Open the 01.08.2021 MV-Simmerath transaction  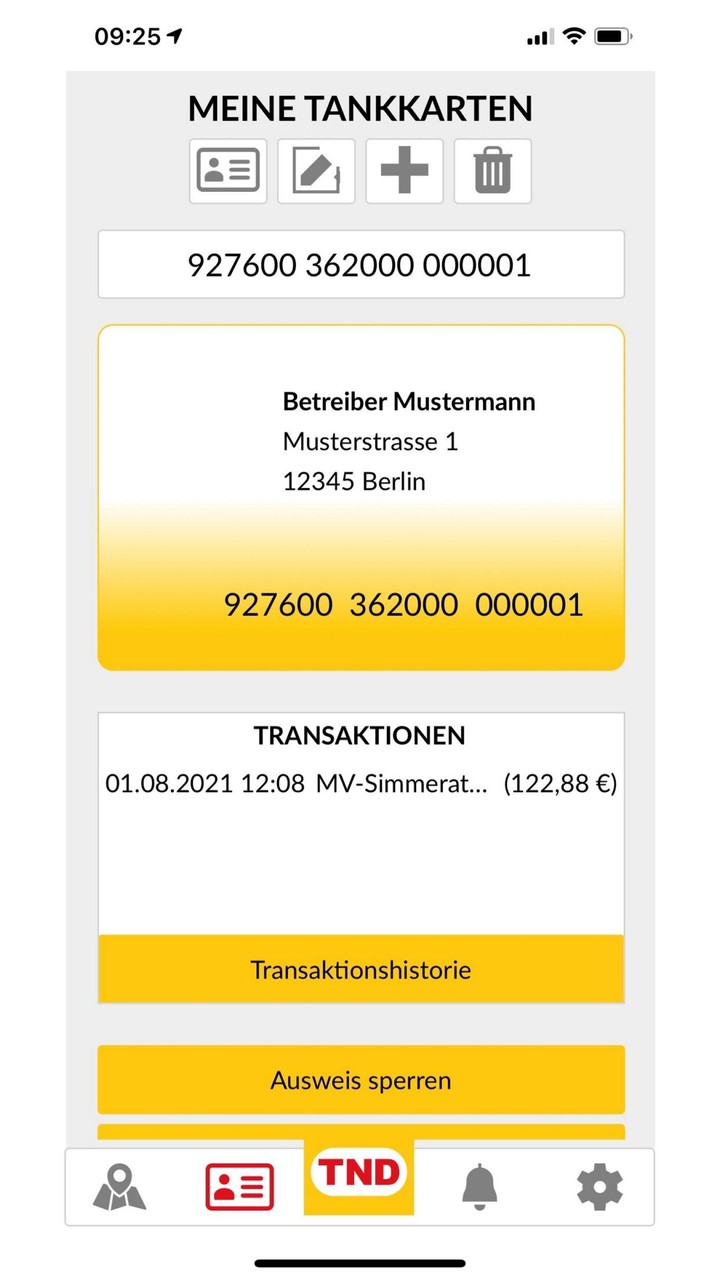point(360,784)
